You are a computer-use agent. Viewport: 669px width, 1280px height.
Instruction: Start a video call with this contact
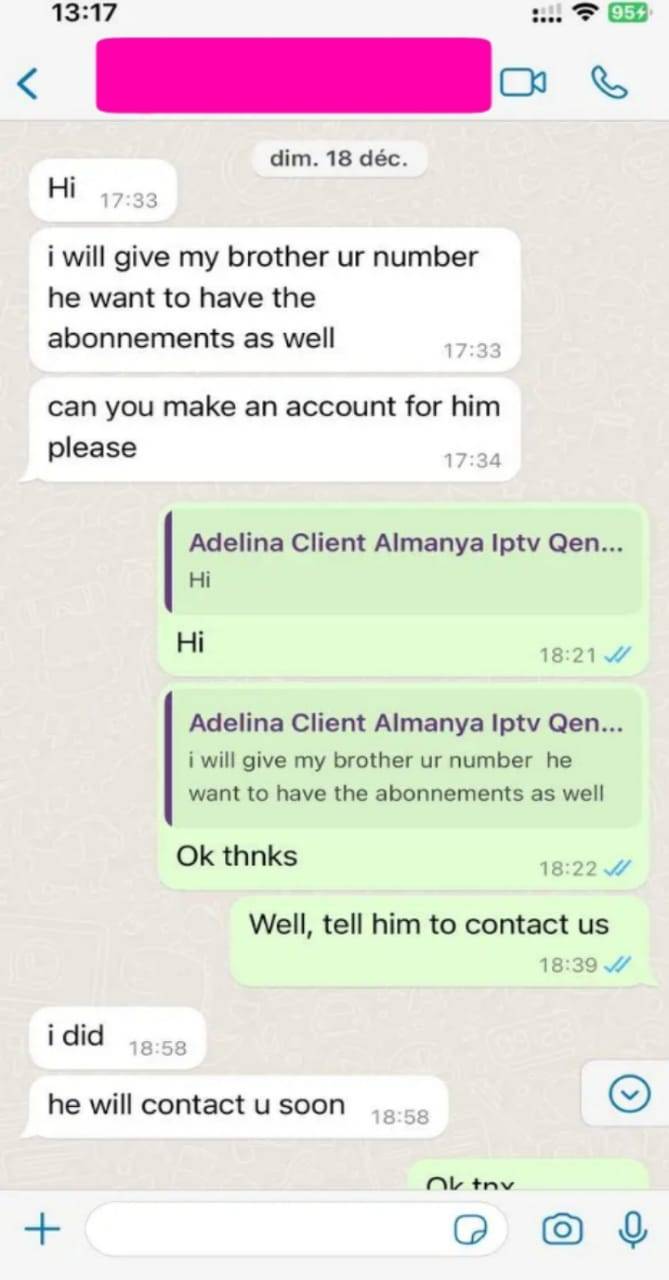point(523,83)
